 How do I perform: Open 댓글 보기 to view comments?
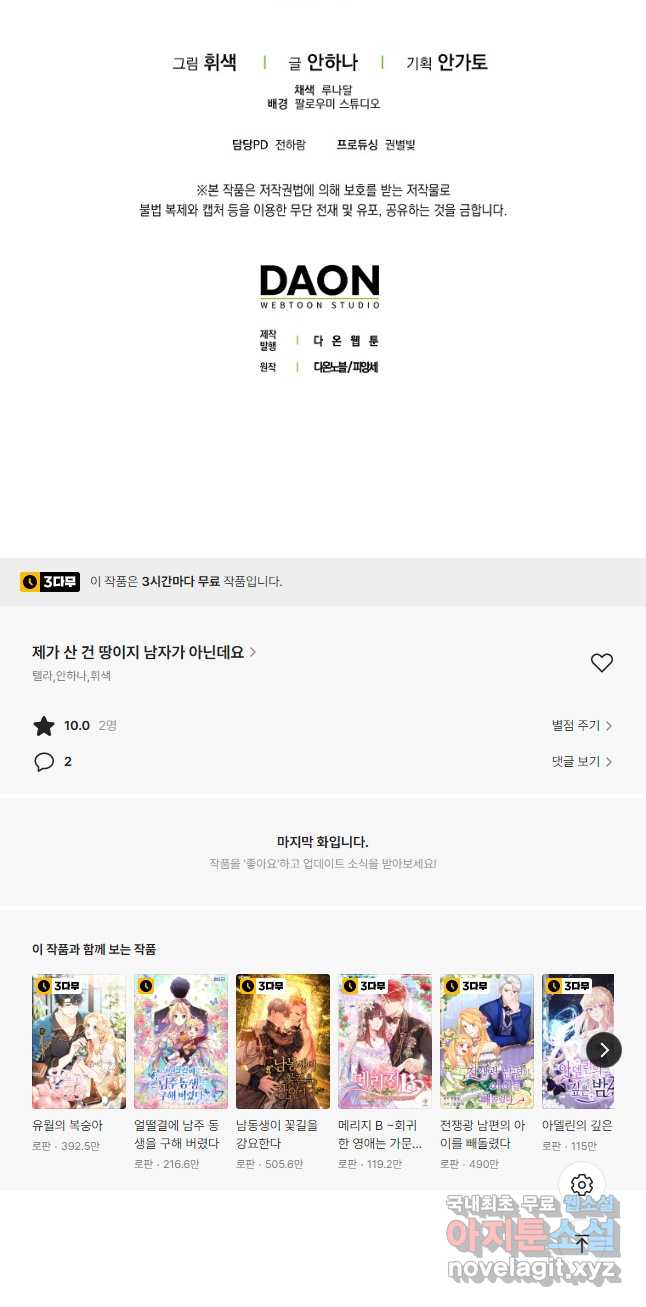[x=582, y=762]
